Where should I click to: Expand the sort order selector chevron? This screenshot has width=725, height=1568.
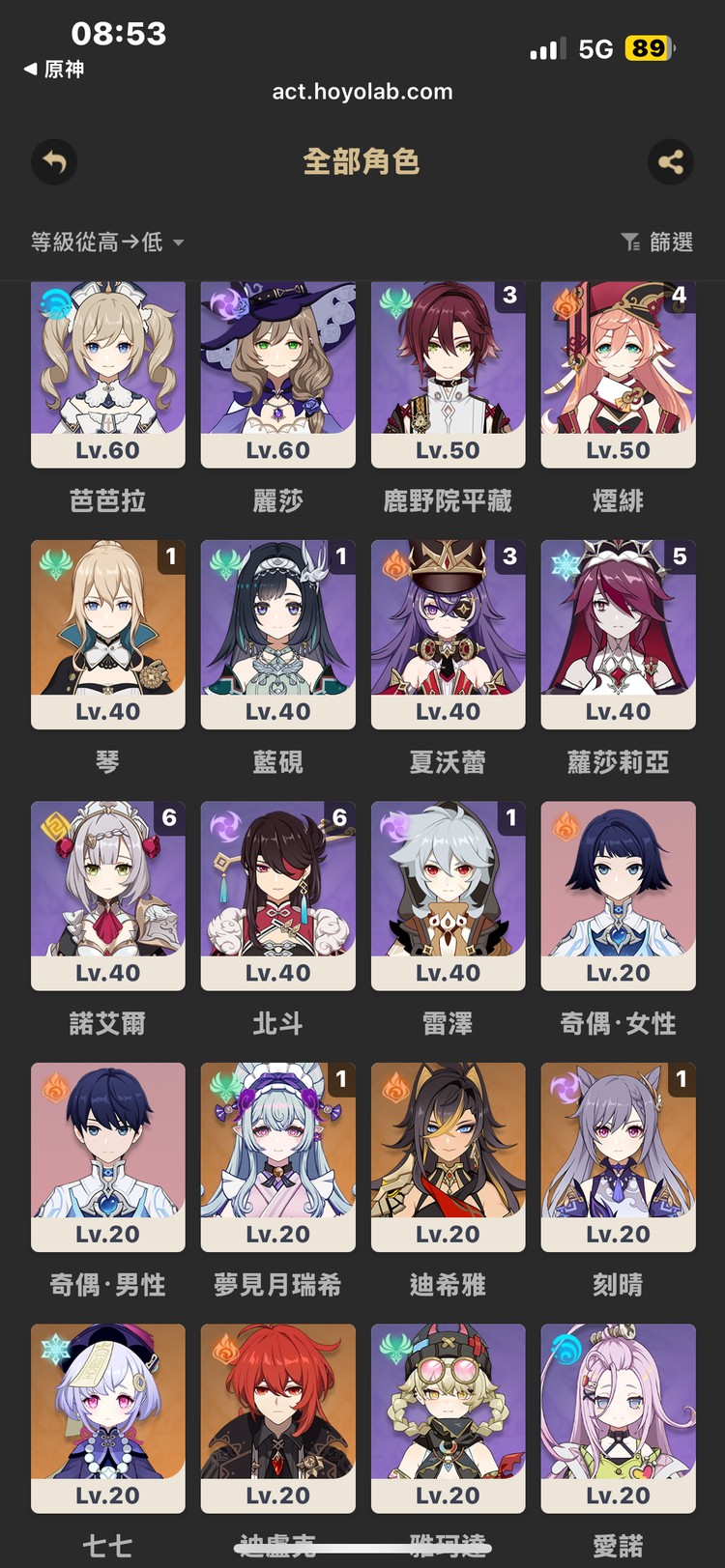pos(178,242)
